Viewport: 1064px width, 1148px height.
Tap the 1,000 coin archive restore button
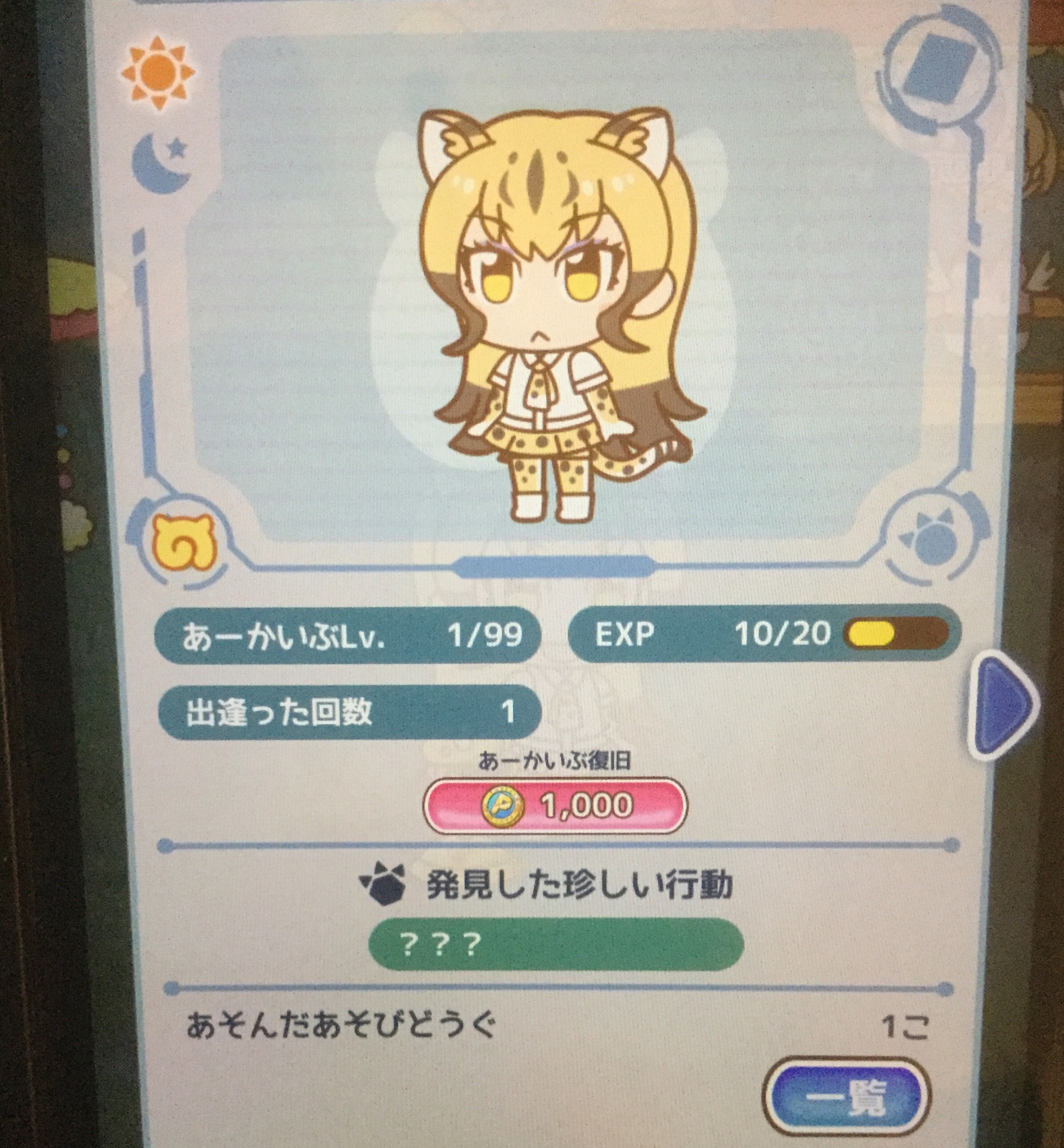pyautogui.click(x=555, y=804)
